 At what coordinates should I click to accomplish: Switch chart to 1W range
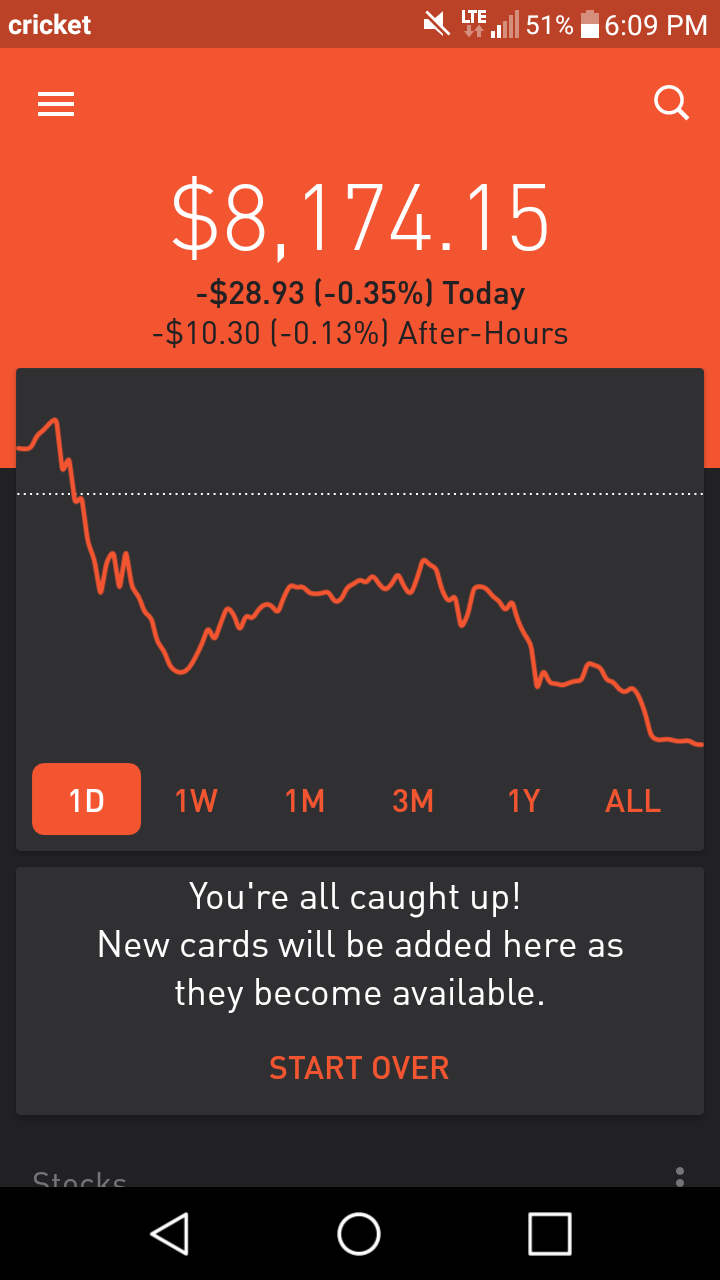196,800
